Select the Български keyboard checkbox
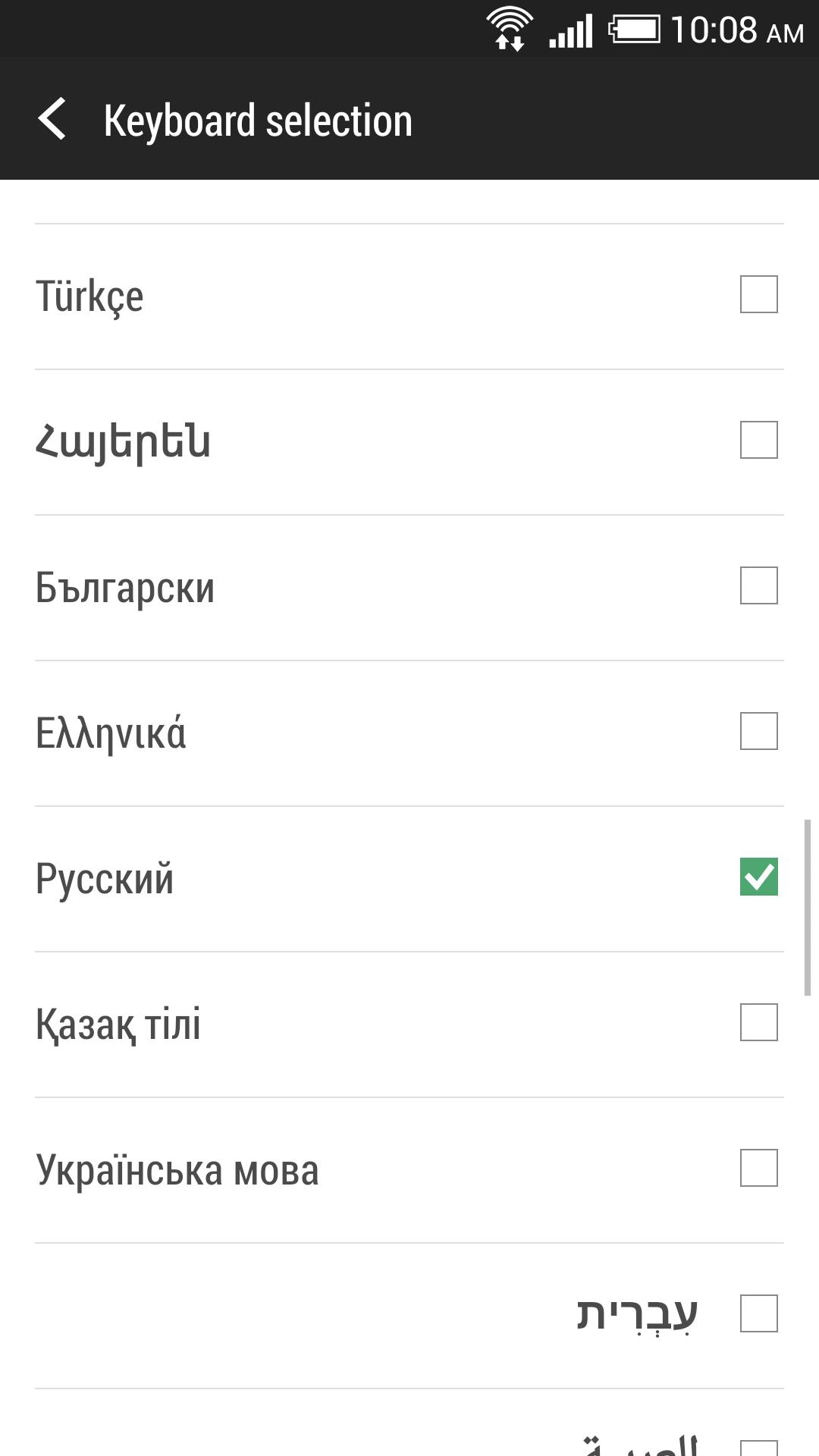Screen dimensions: 819x1456 [758, 585]
